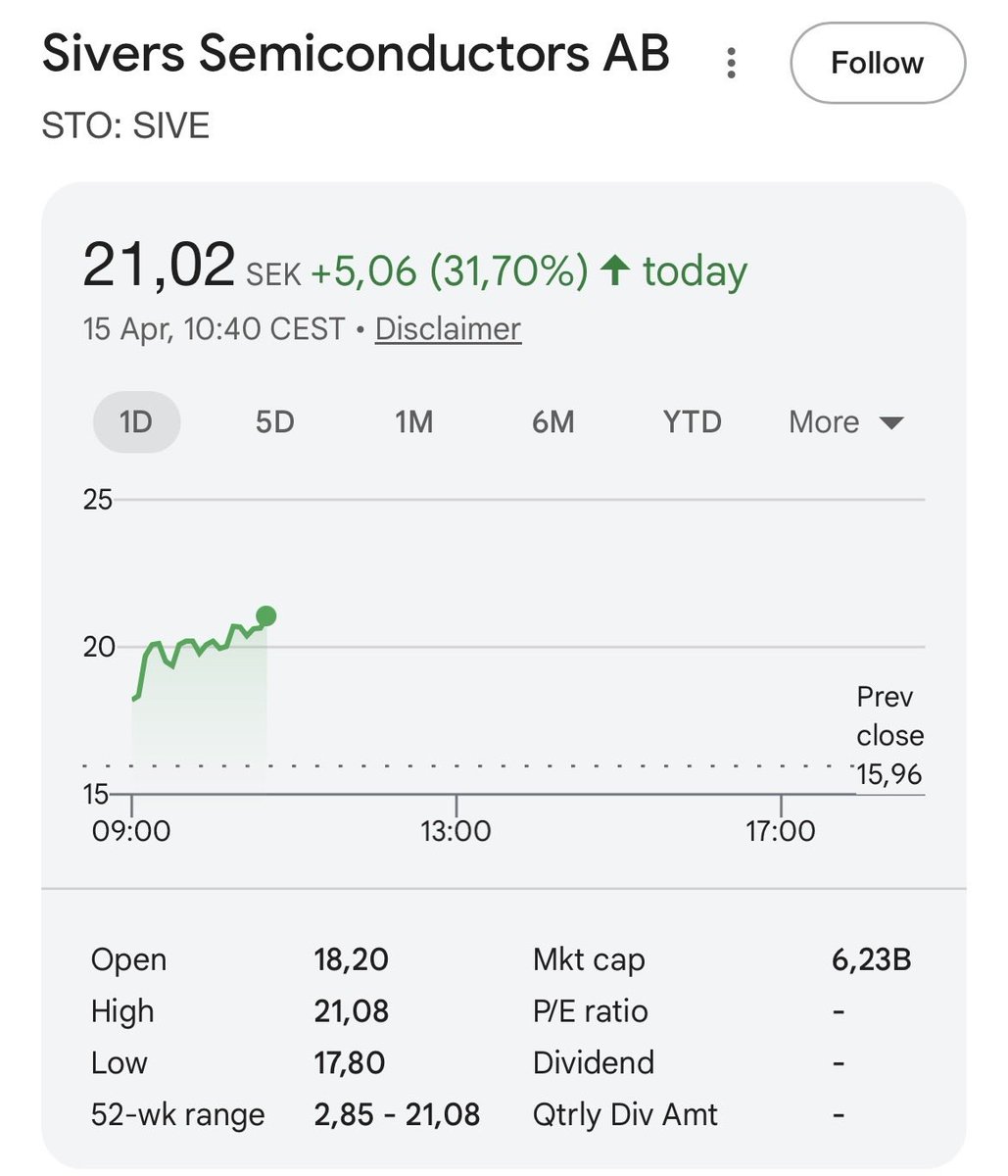The image size is (1008, 1176).
Task: View the YTD chart range
Action: (x=692, y=422)
